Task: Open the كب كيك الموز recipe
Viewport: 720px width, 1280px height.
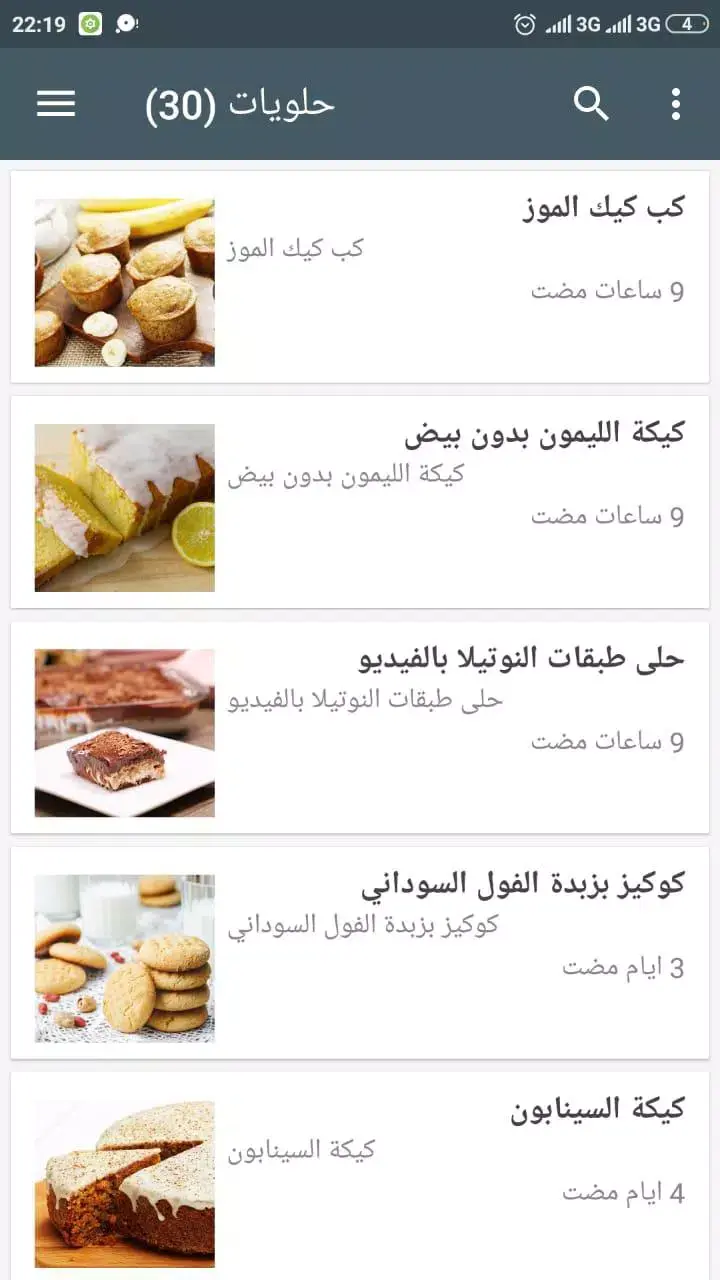Action: (604, 207)
